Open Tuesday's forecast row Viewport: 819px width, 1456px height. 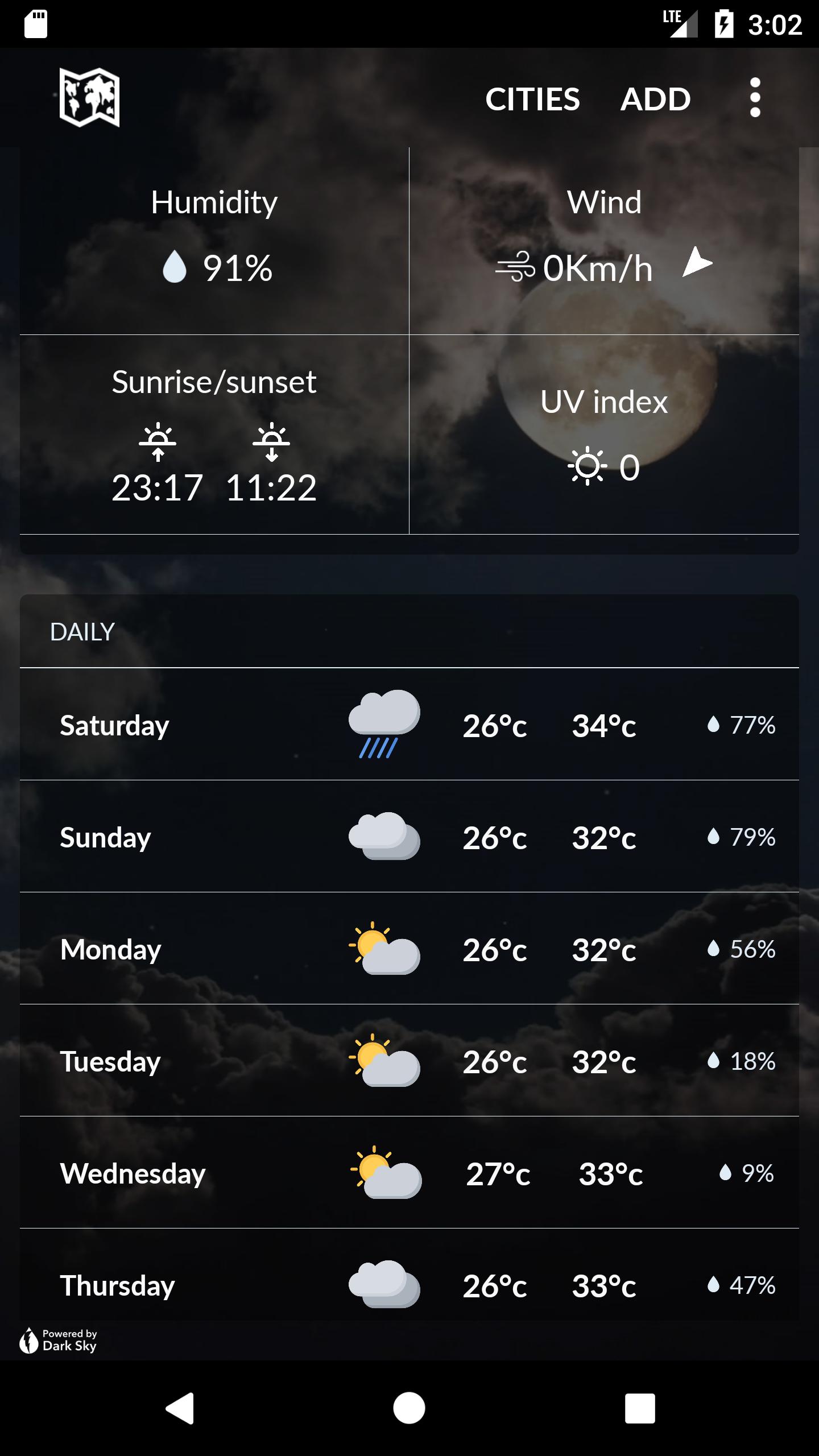[409, 1060]
